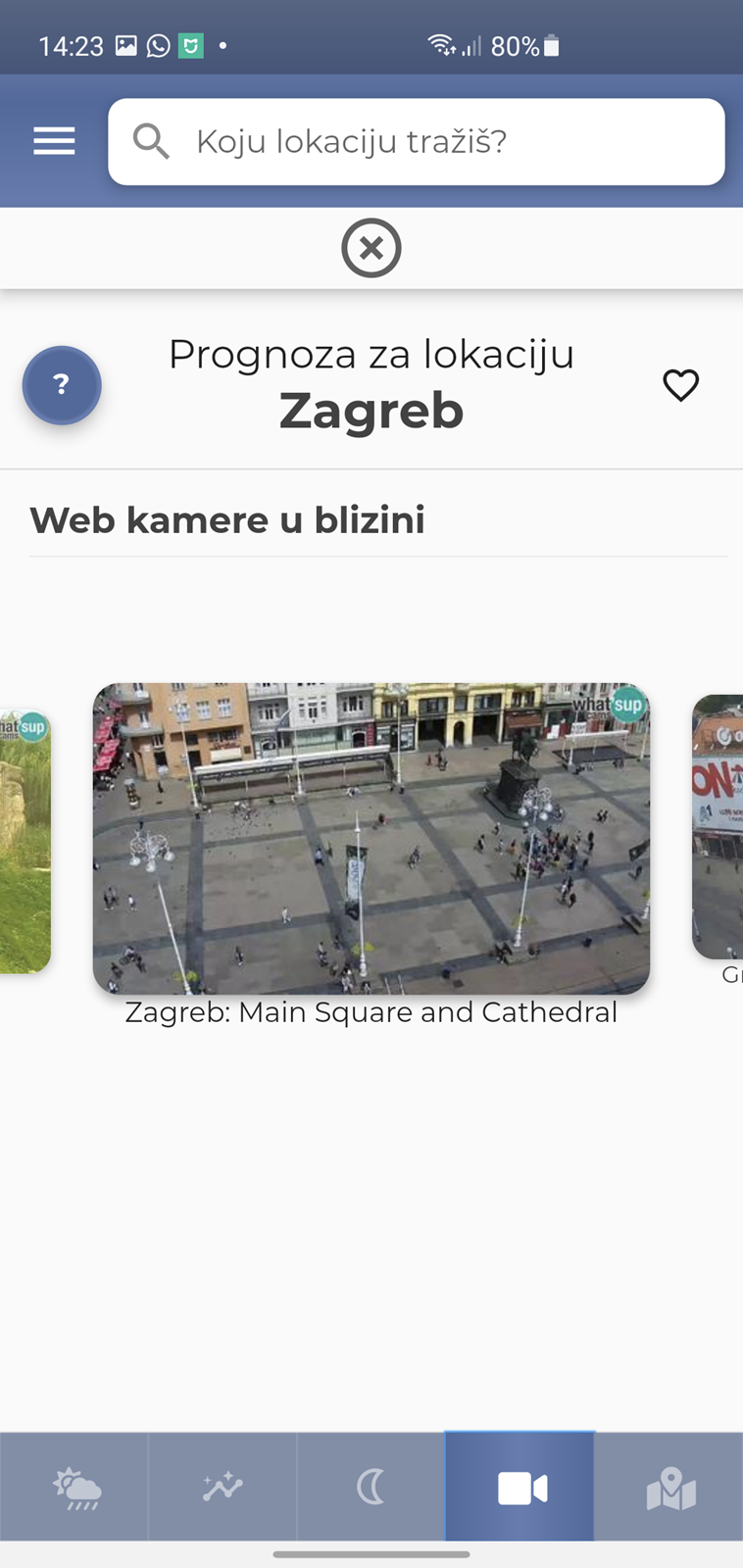Switch to the map tab
The height and width of the screenshot is (1568, 743).
point(669,1488)
